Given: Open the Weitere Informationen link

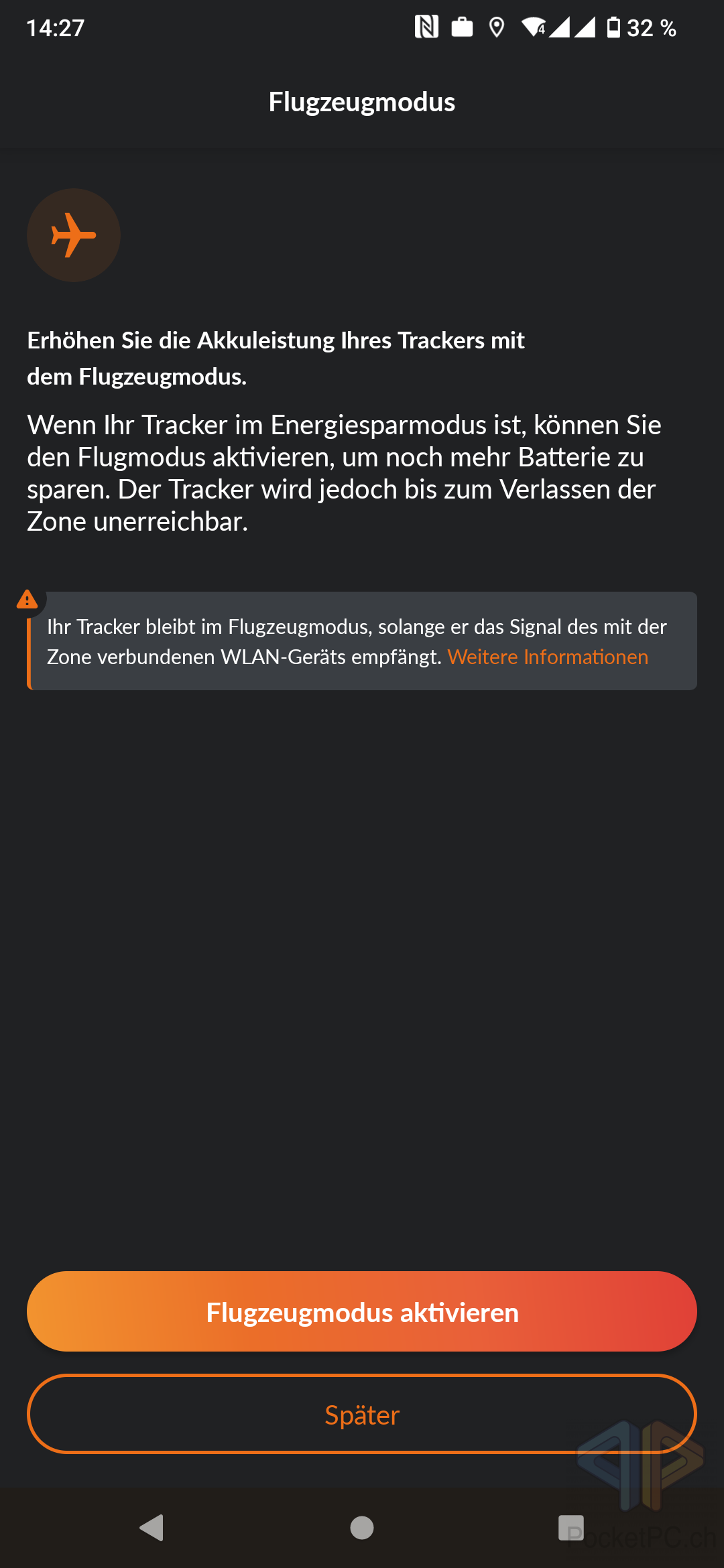Looking at the screenshot, I should (x=548, y=657).
